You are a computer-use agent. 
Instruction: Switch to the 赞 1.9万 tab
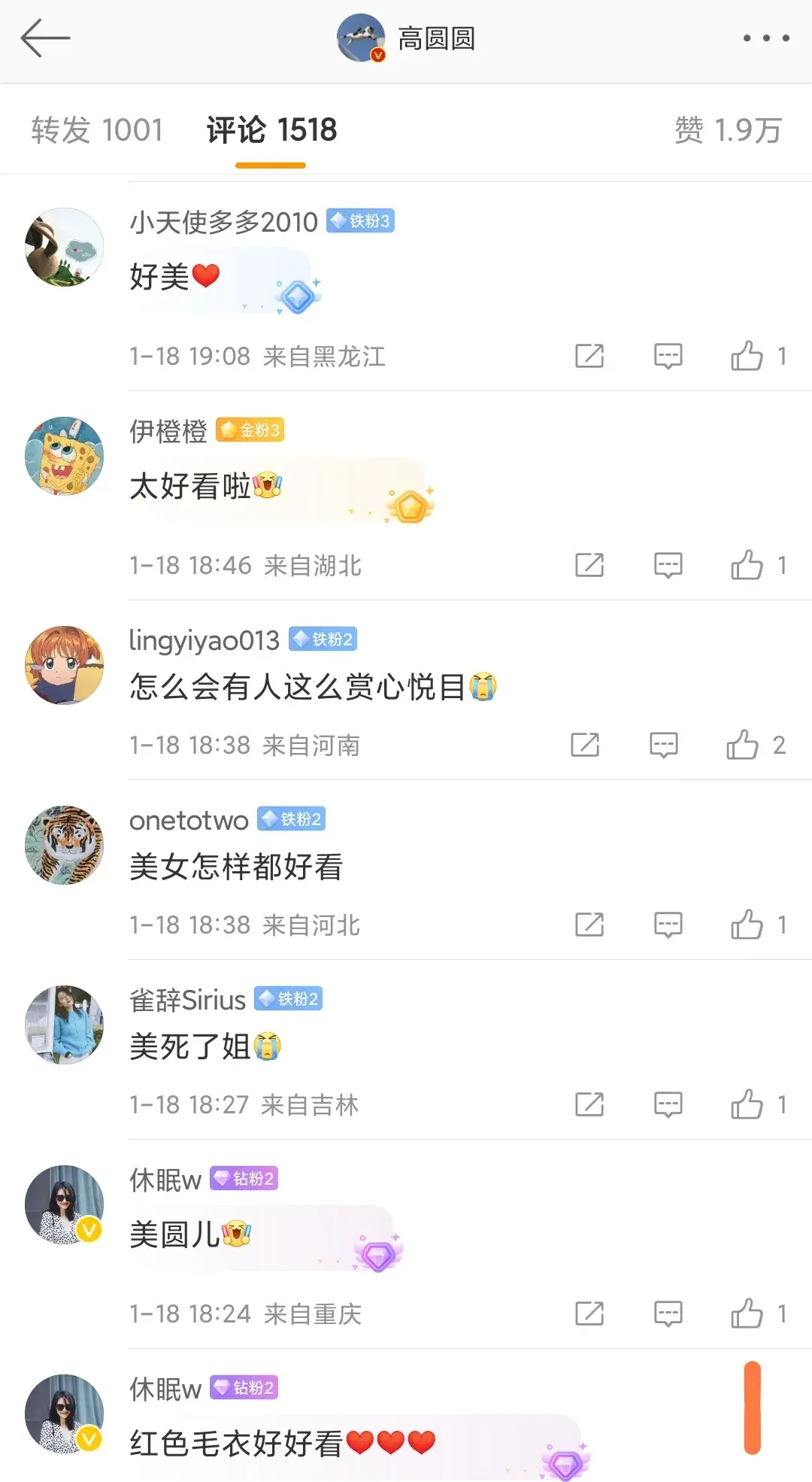click(728, 130)
